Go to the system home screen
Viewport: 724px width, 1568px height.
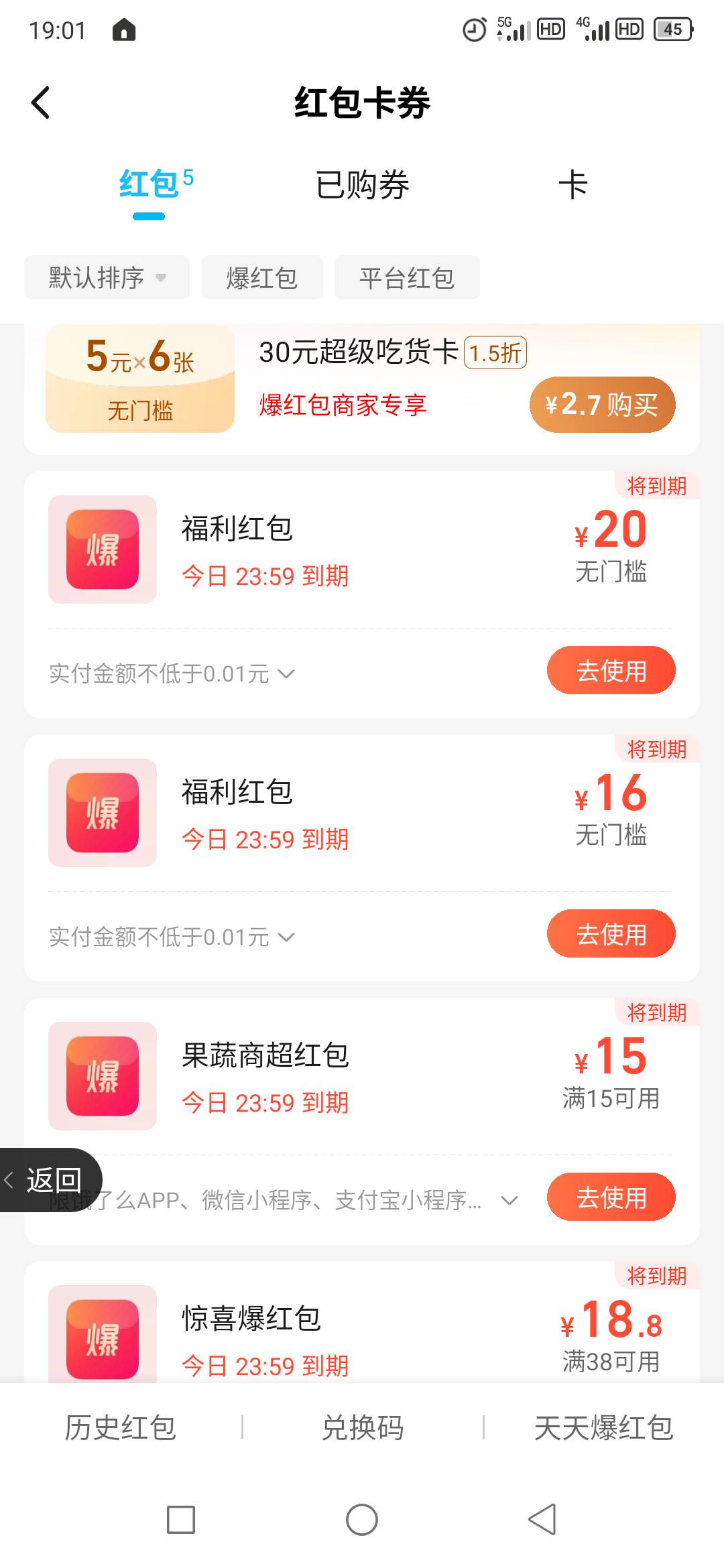click(362, 1519)
